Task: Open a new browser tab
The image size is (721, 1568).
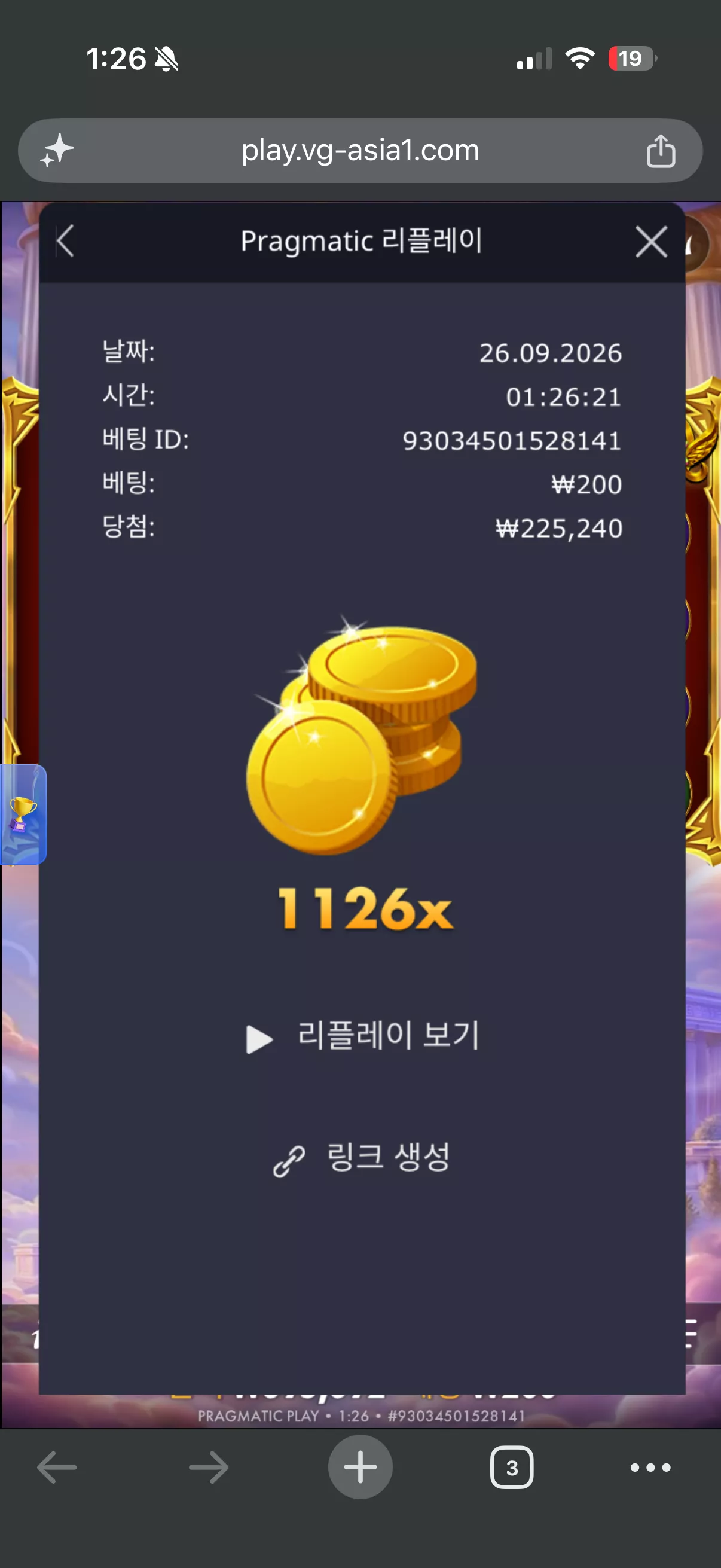Action: [360, 1467]
